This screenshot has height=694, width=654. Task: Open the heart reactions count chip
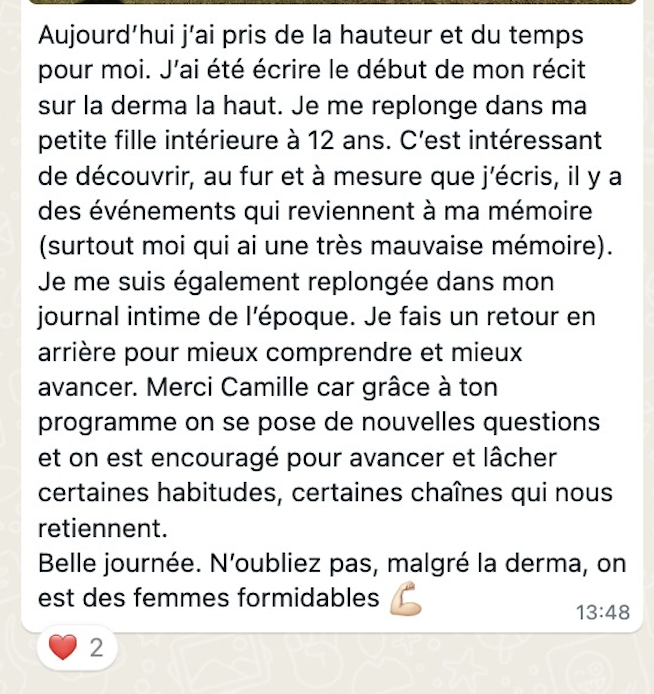pos(77,648)
